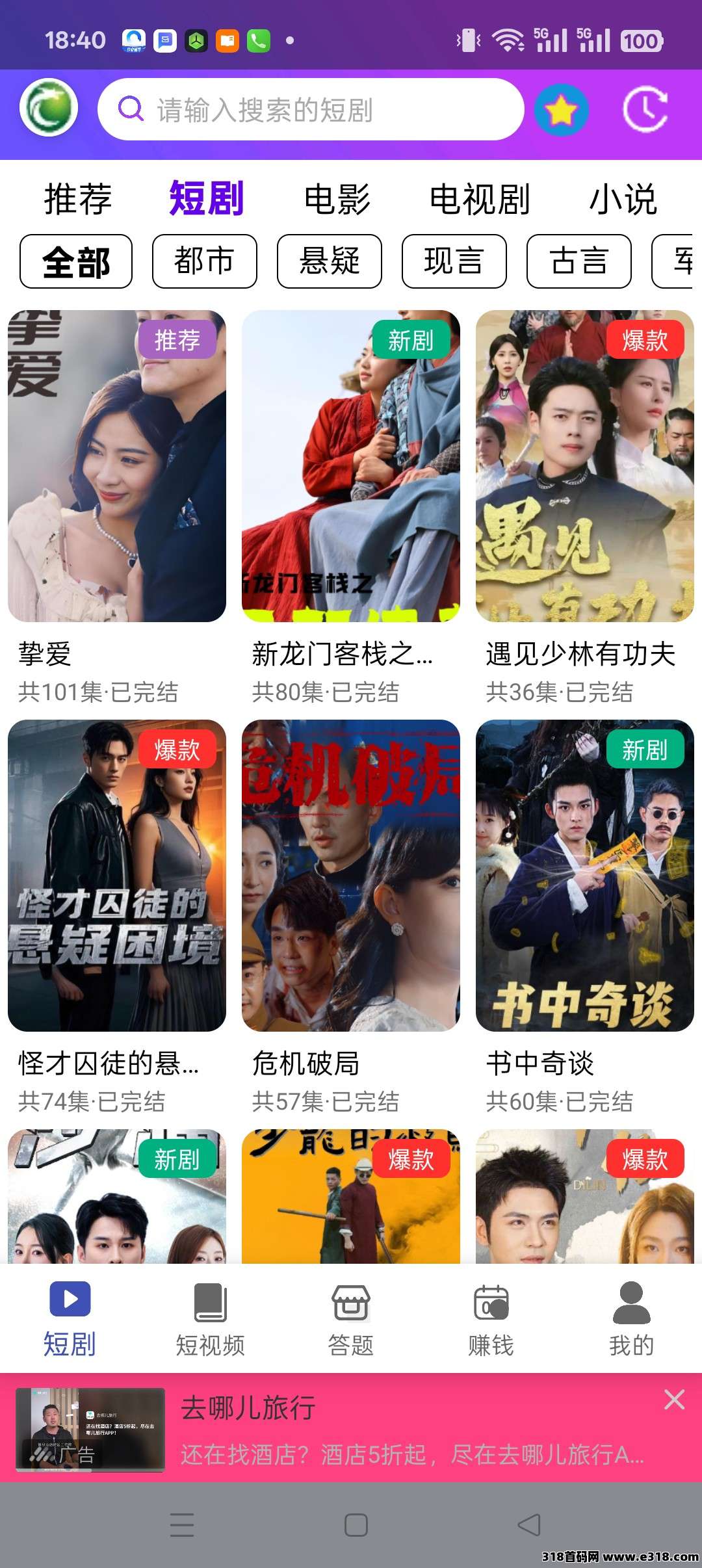
Task: Switch to the 小说 top tab
Action: point(623,199)
